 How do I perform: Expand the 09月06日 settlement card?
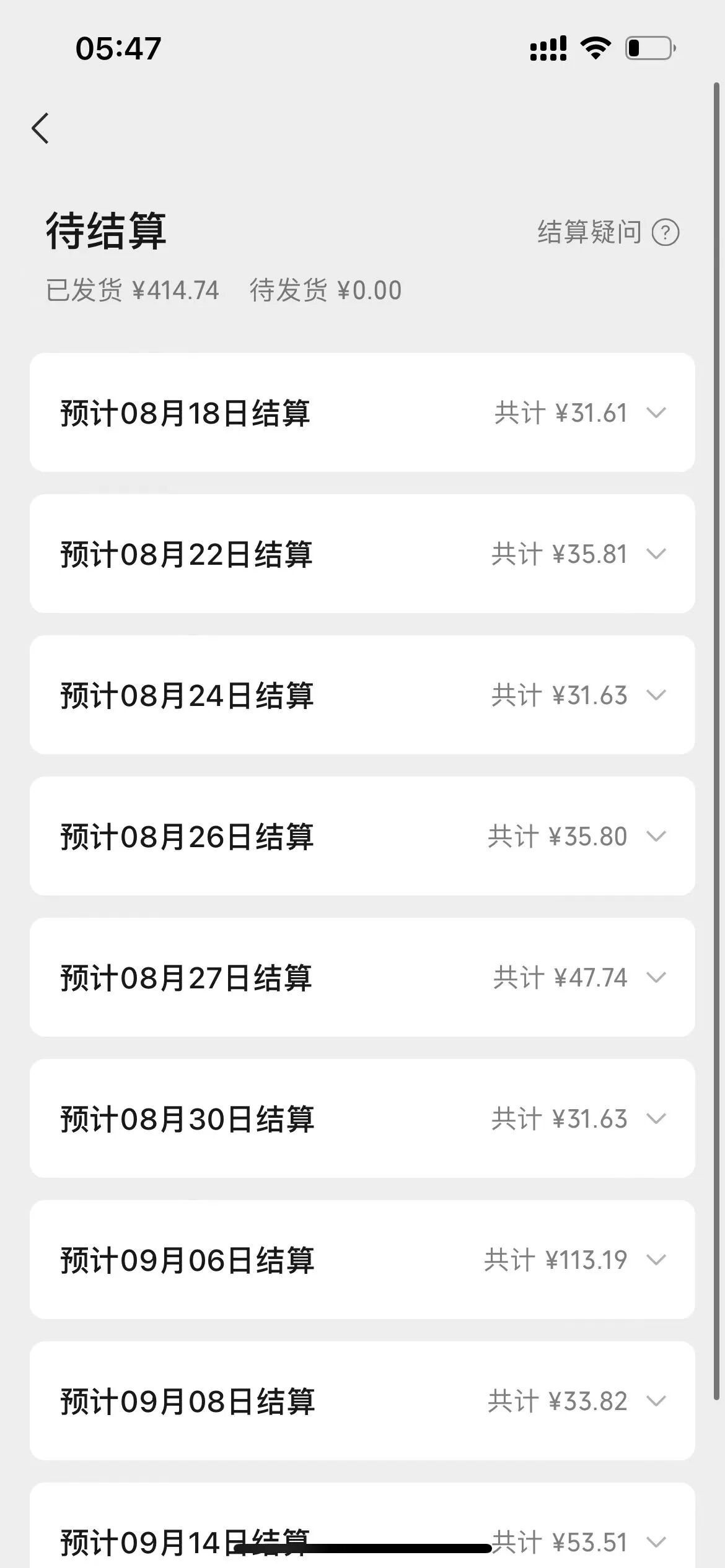click(656, 1260)
